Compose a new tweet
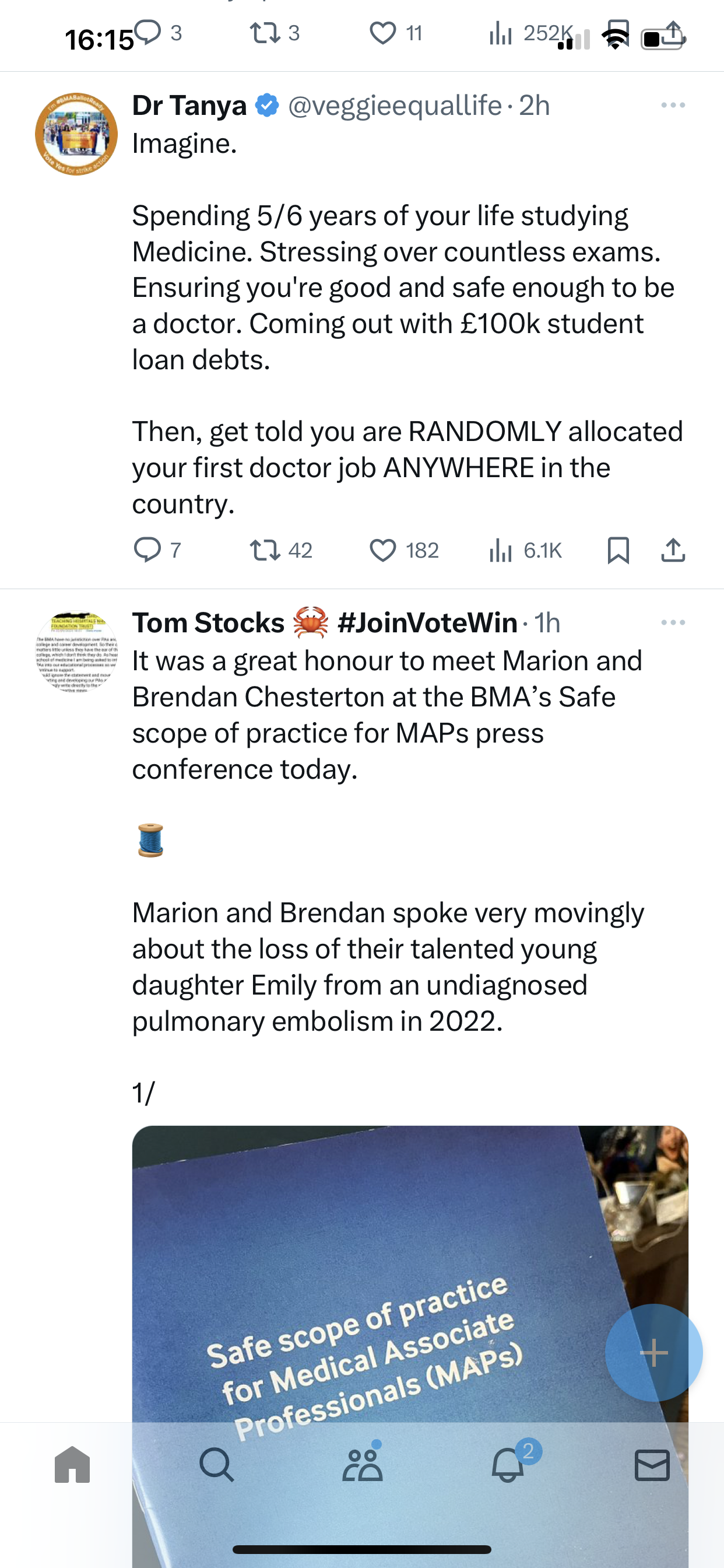This screenshot has height=1568, width=724. click(x=654, y=1353)
